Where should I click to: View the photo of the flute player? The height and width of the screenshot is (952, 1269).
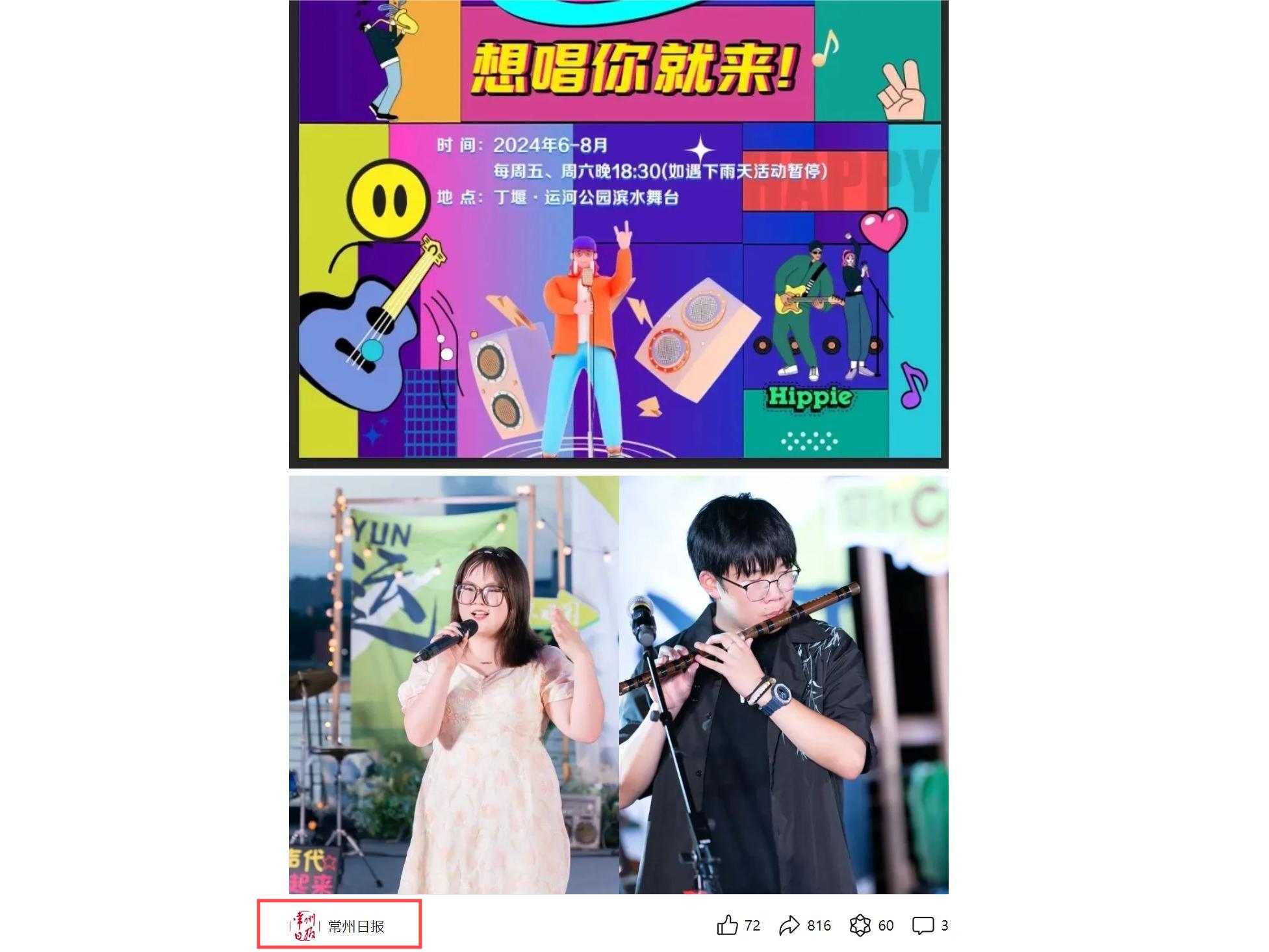[x=784, y=684]
